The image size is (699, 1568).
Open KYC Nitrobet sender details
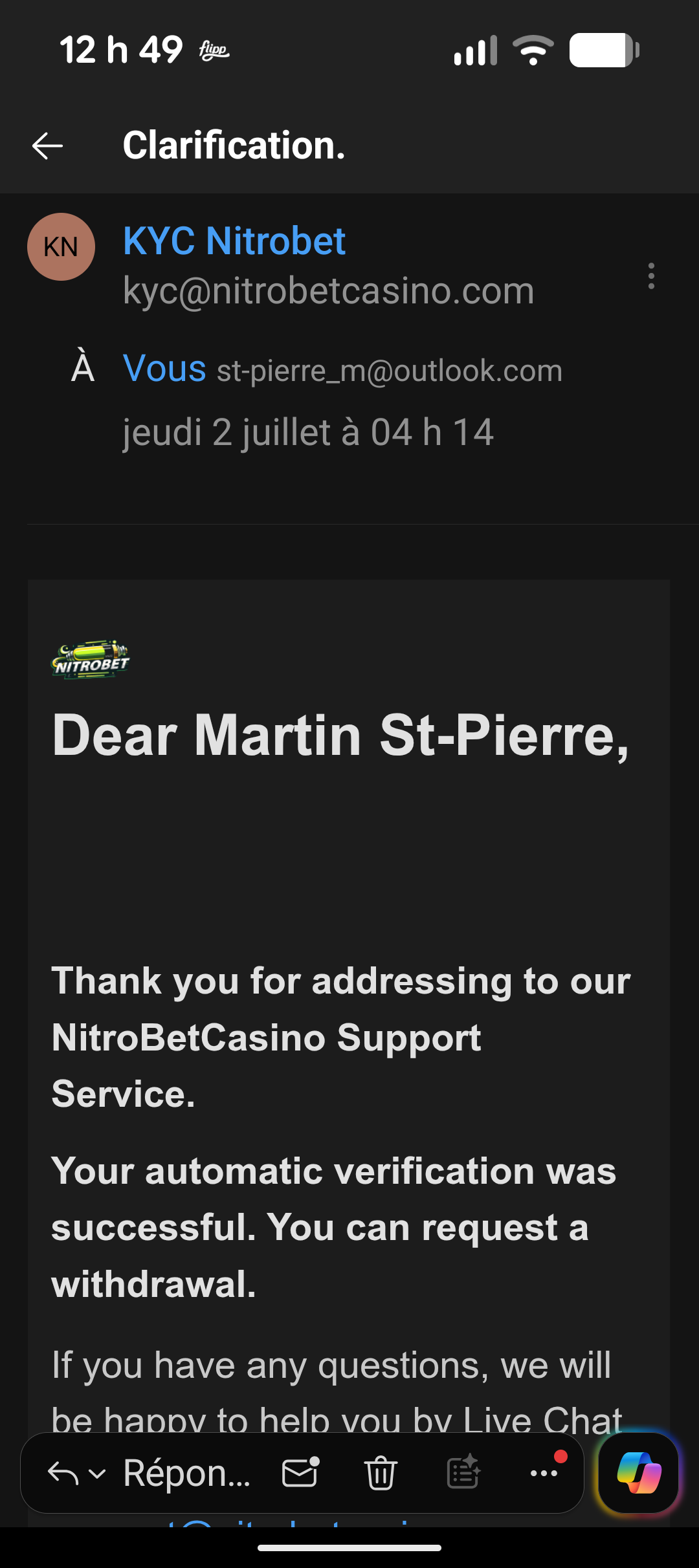[x=234, y=241]
